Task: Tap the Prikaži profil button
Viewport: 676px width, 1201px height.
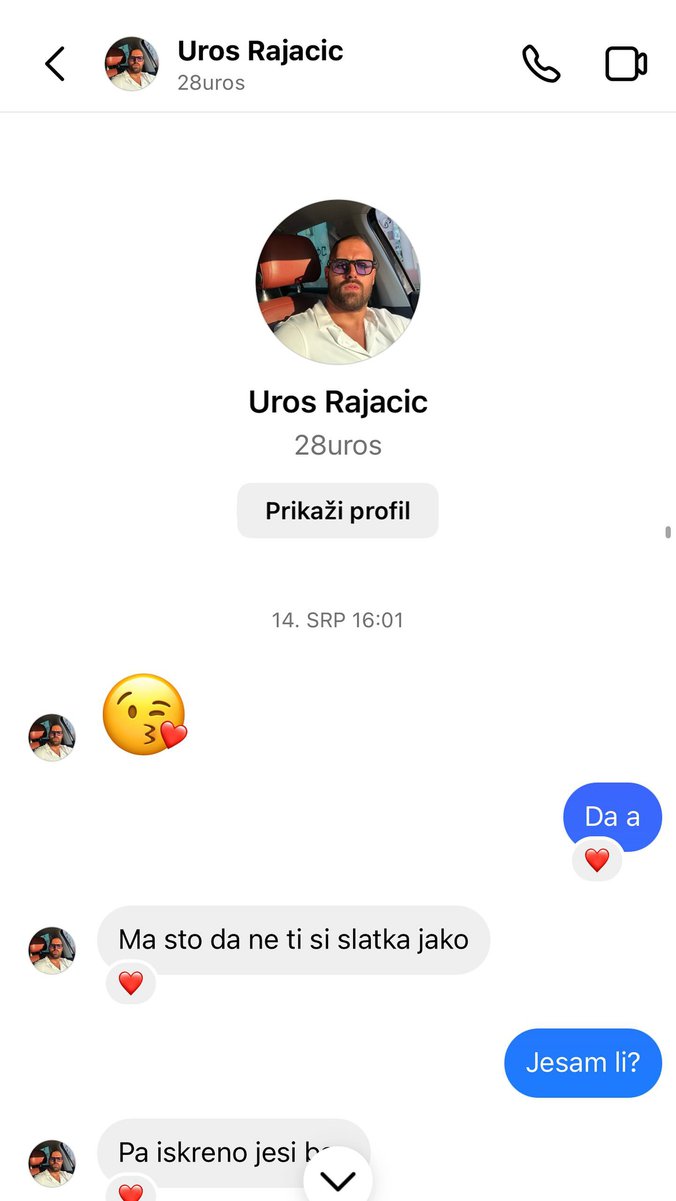Action: coord(338,511)
